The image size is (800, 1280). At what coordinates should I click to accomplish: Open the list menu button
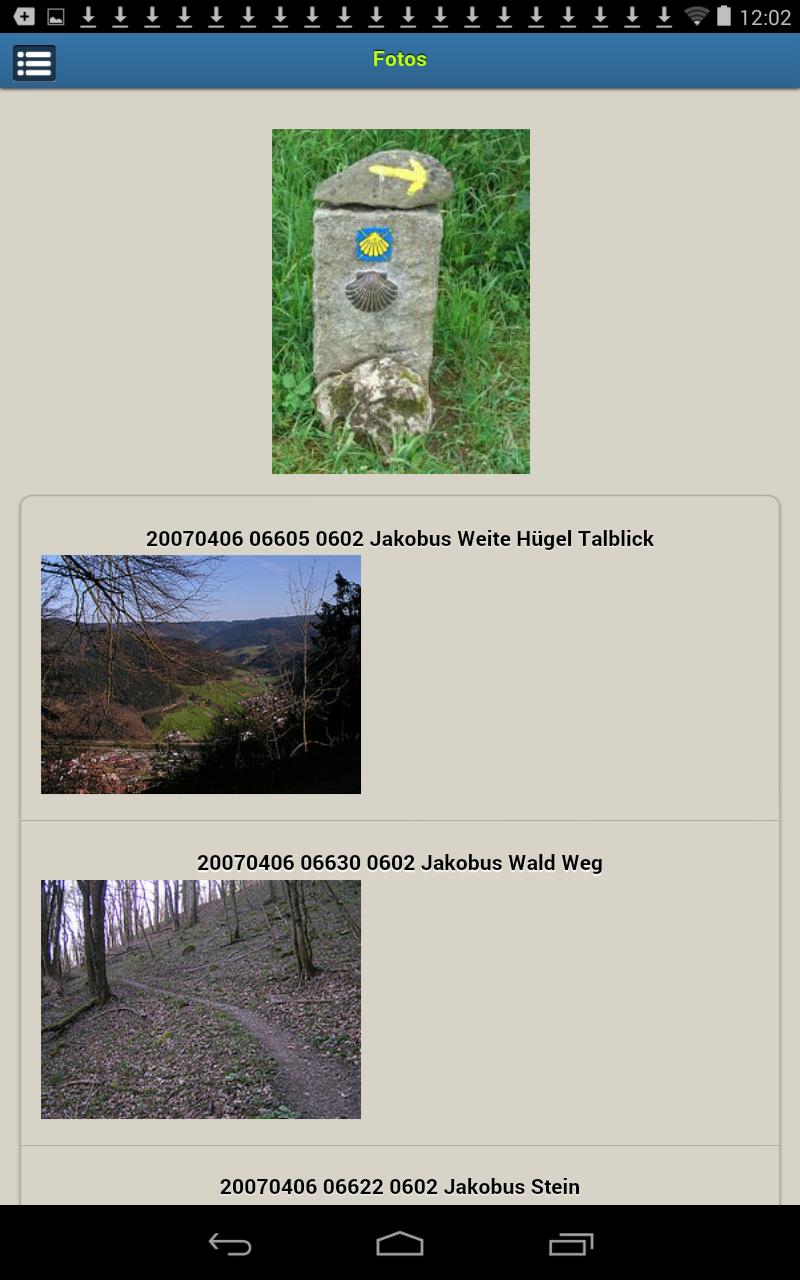coord(34,62)
